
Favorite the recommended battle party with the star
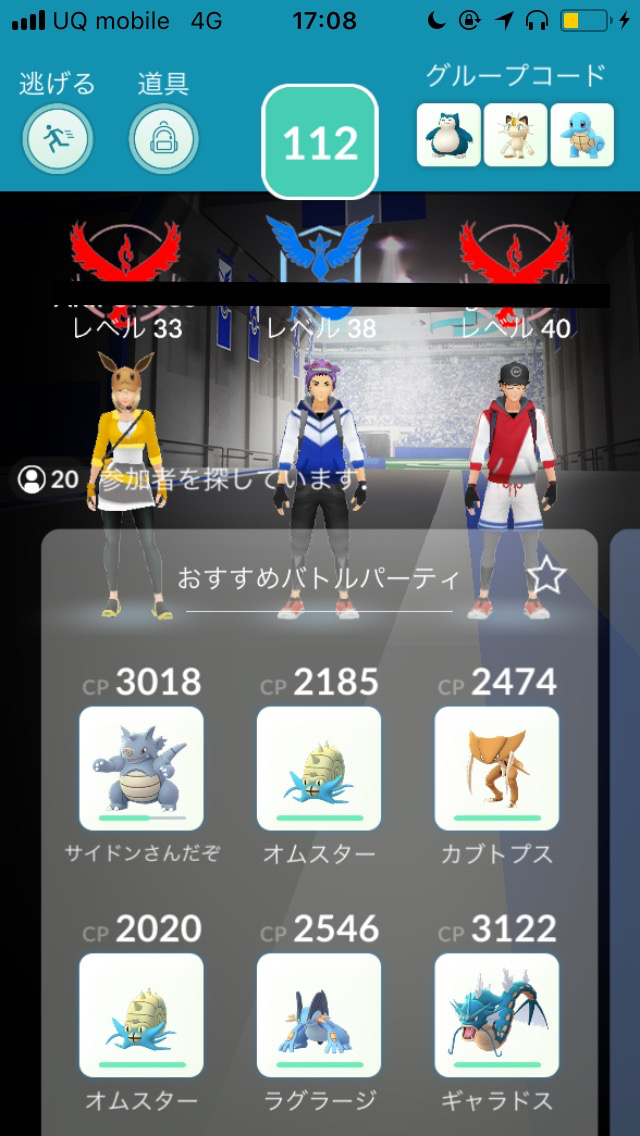pyautogui.click(x=546, y=577)
